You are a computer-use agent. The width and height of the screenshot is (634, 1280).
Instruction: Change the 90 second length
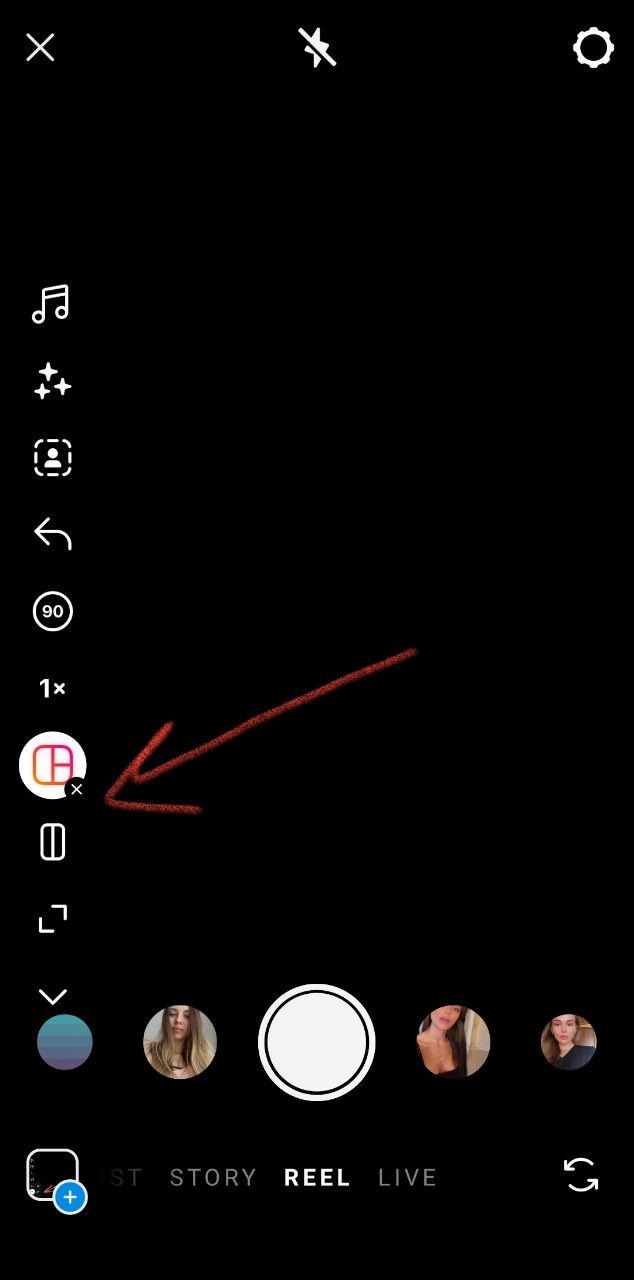coord(52,612)
